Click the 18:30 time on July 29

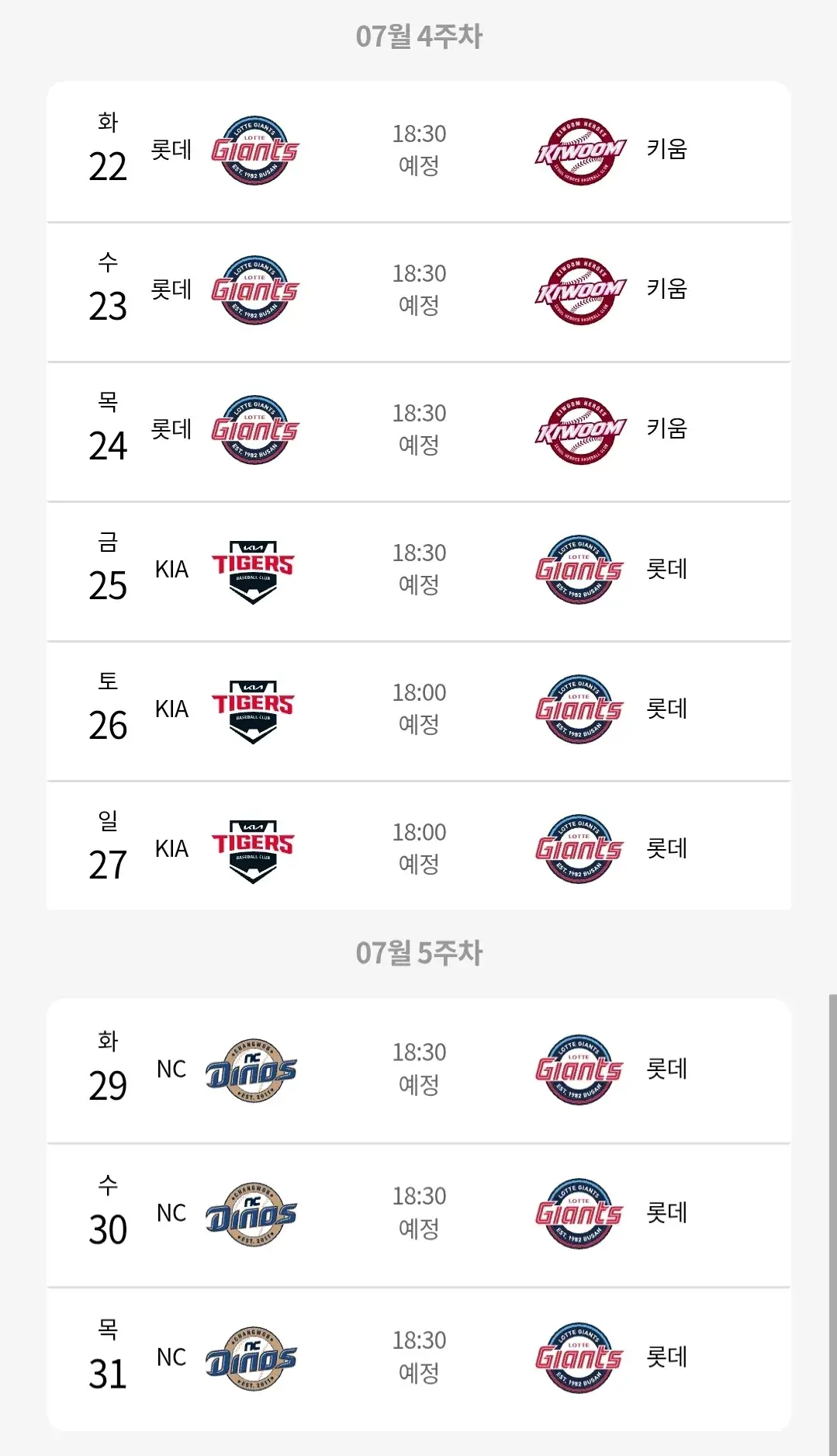coord(420,1052)
